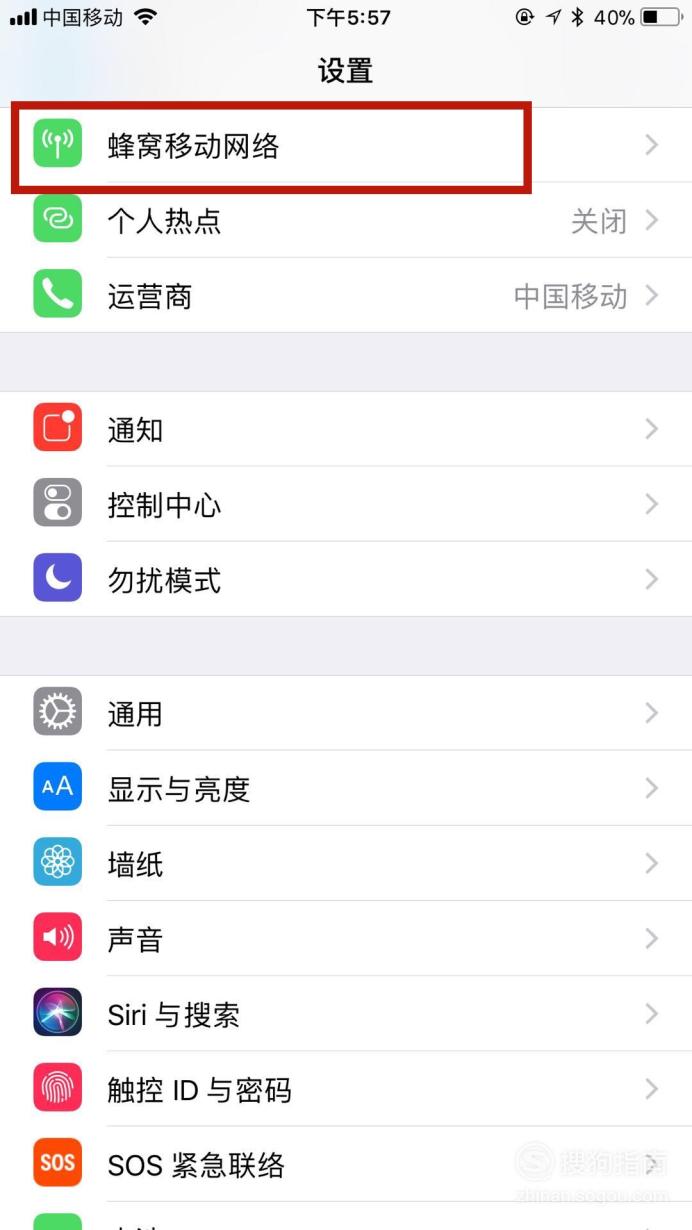Image resolution: width=692 pixels, height=1230 pixels.
Task: Open 运营商 carrier settings
Action: tap(346, 296)
